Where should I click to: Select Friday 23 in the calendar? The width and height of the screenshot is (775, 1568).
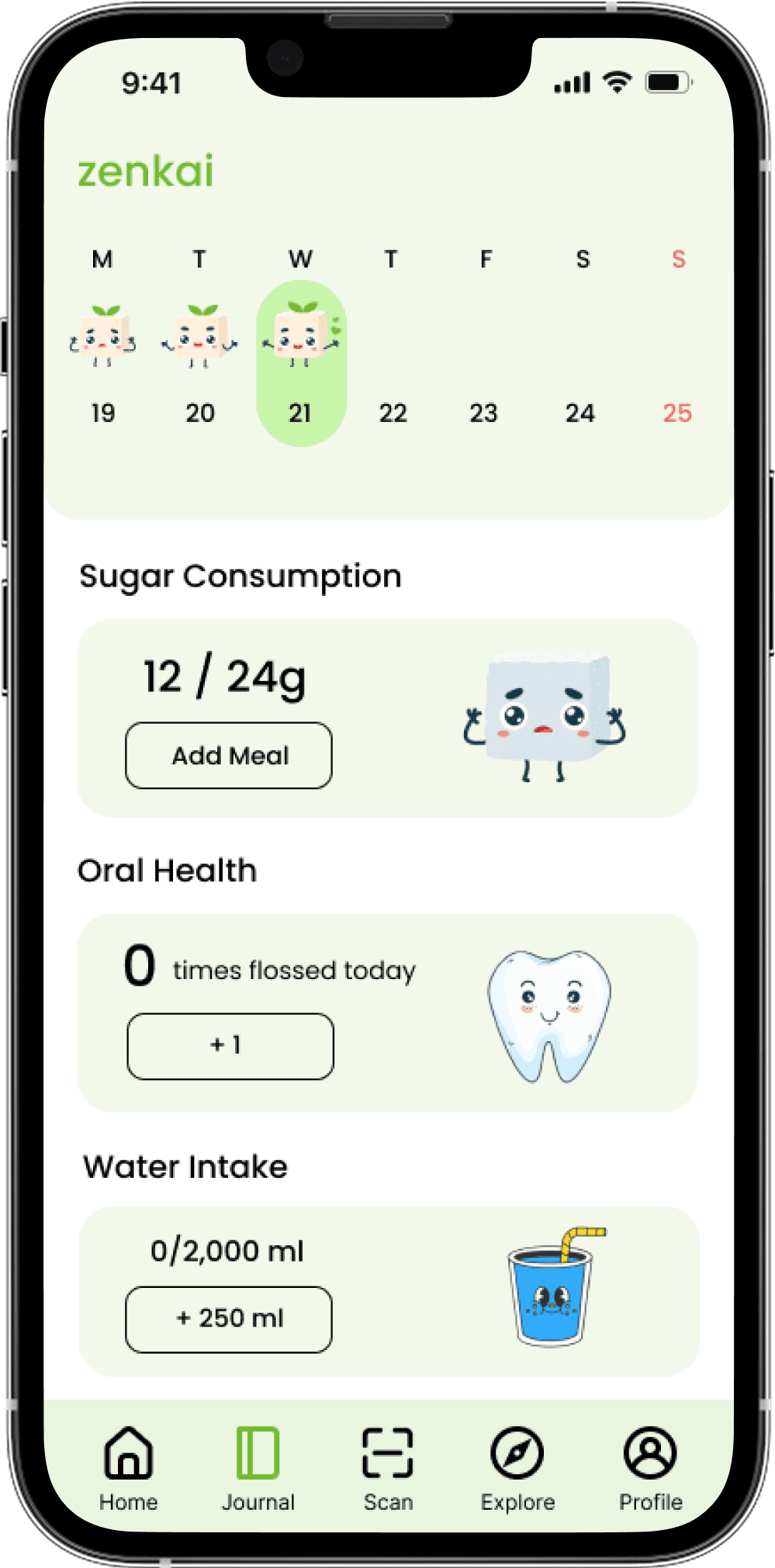tap(483, 412)
